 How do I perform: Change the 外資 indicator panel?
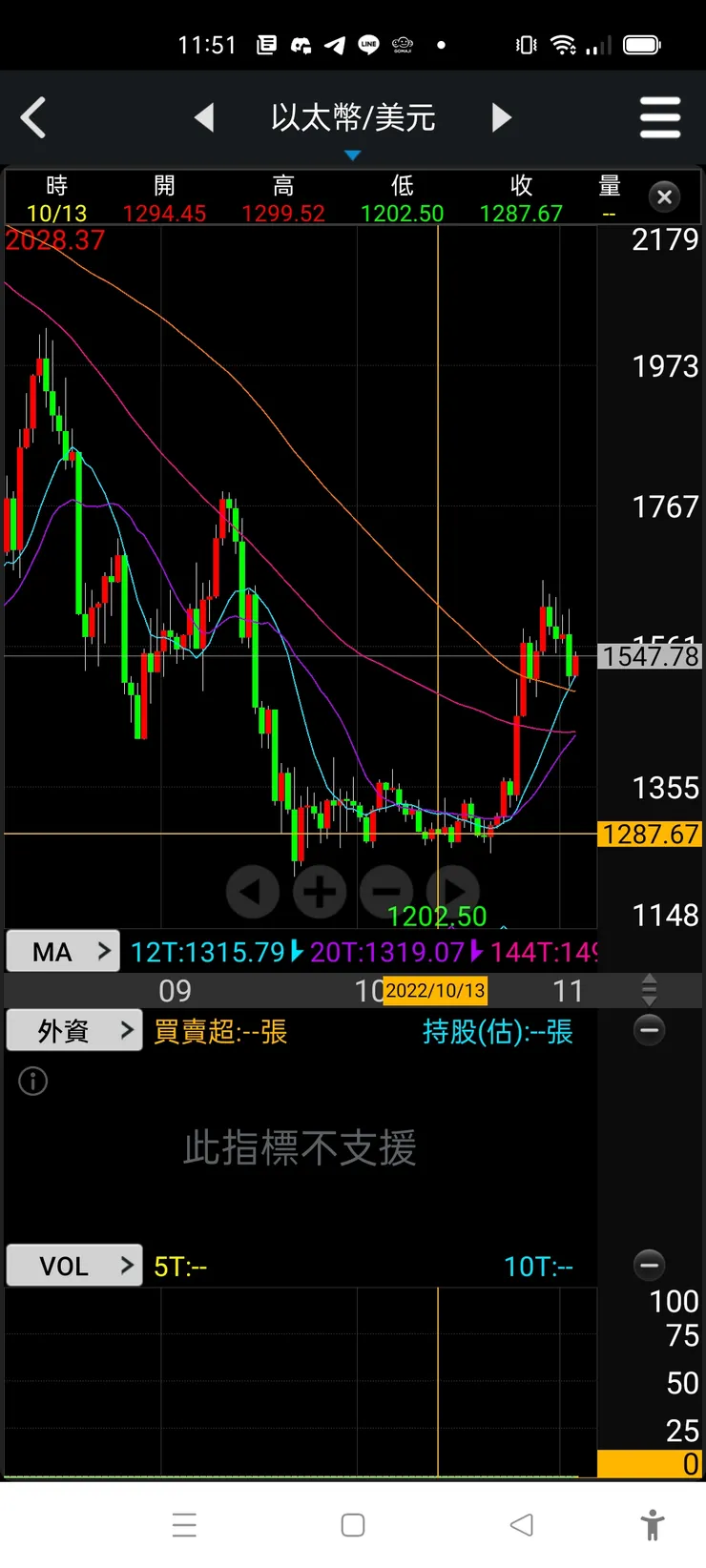tap(74, 1030)
